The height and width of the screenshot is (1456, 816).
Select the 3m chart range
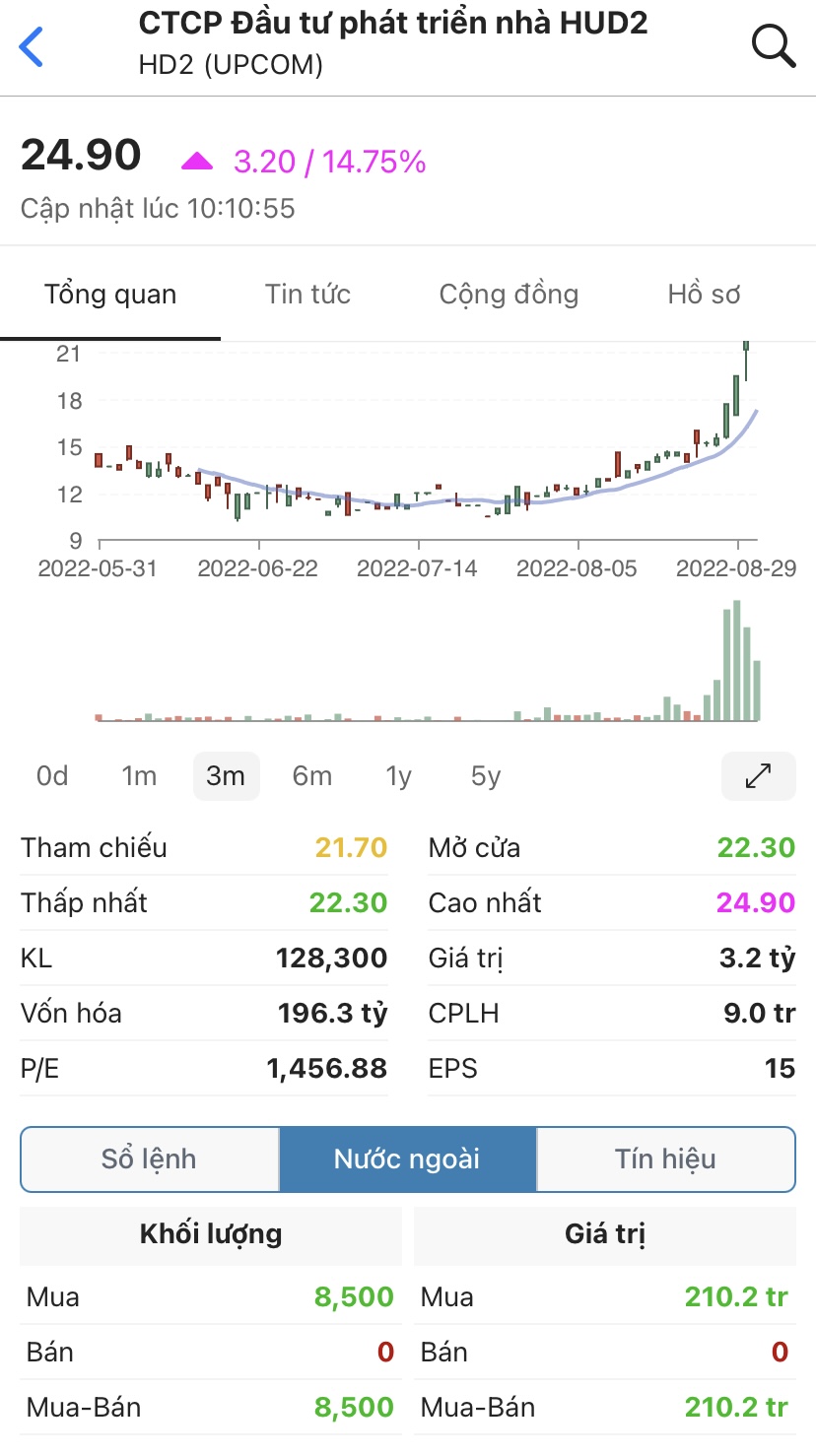coord(226,776)
